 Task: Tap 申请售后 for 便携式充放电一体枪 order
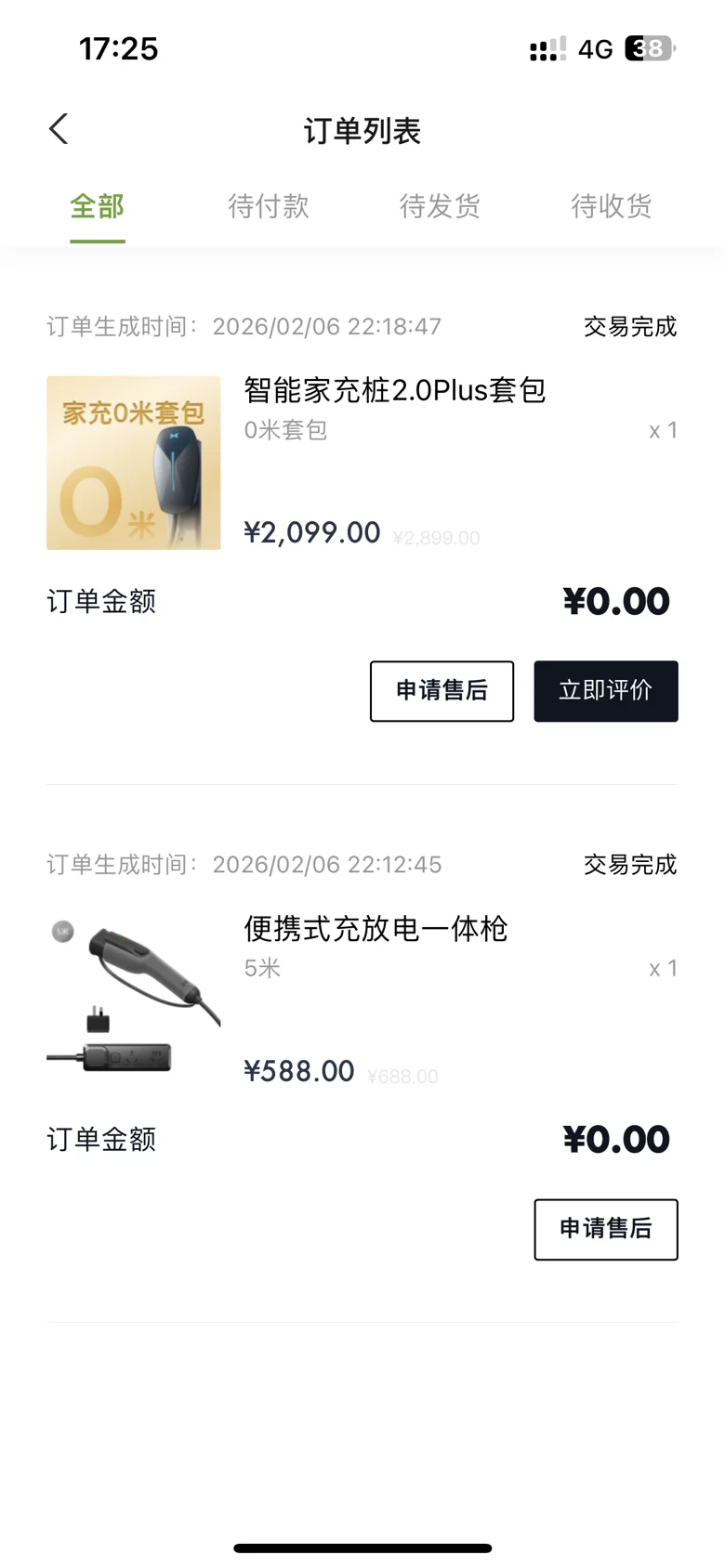coord(605,1229)
